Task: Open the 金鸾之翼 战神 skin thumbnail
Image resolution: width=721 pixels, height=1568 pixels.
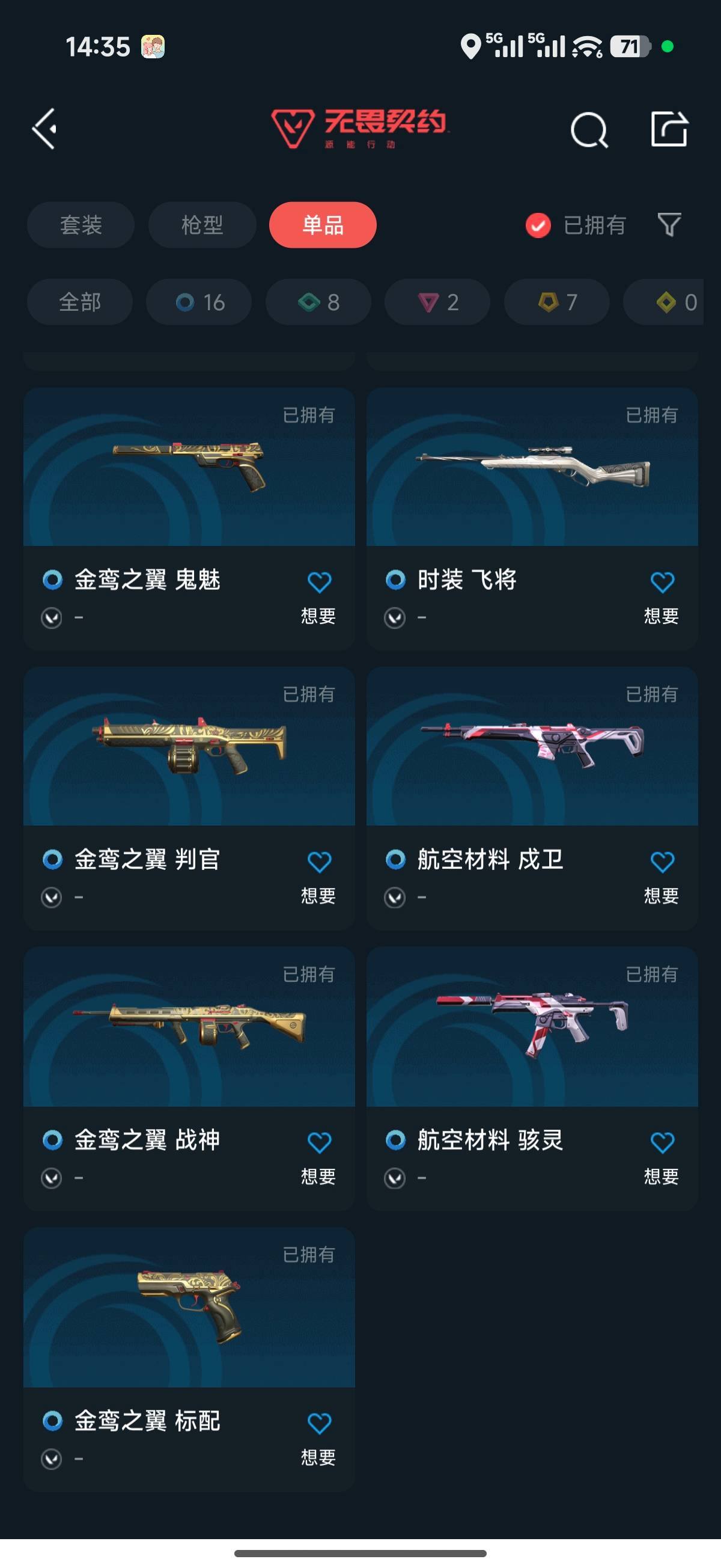Action: (x=189, y=1029)
